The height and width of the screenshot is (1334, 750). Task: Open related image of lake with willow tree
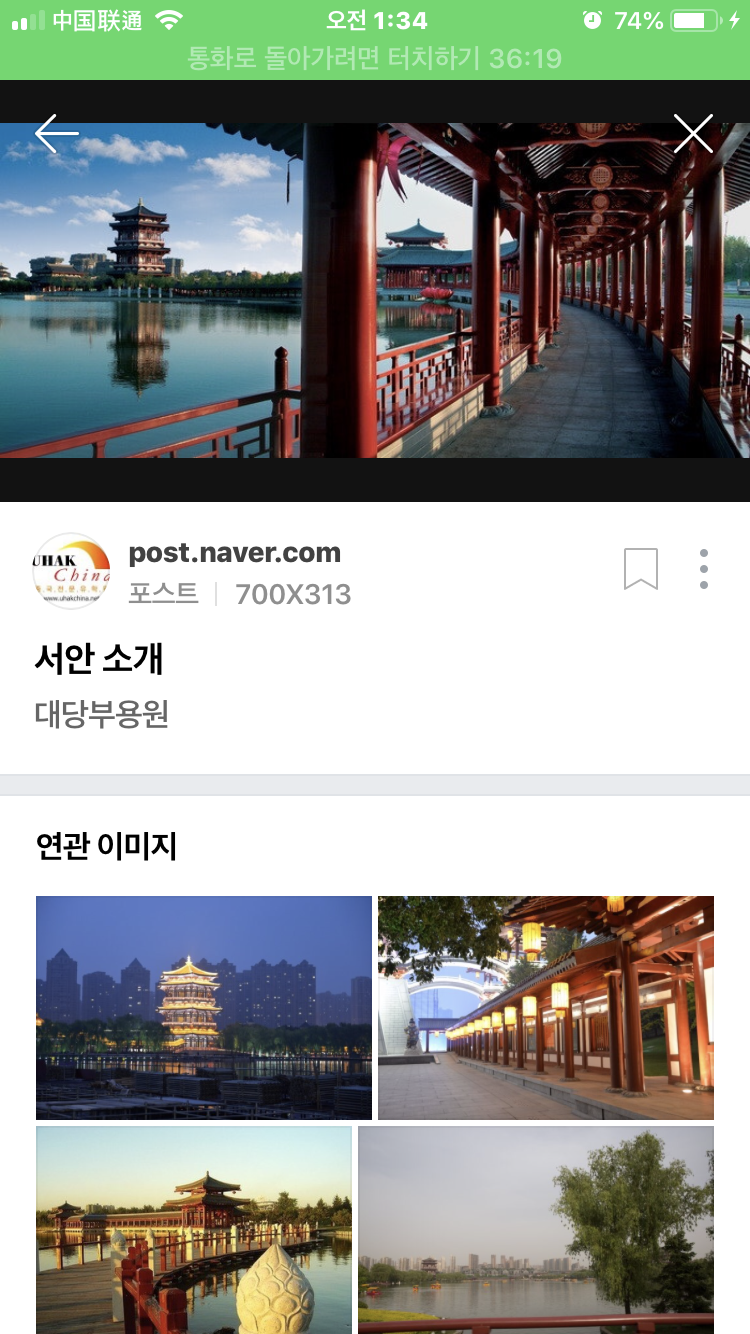pos(536,1230)
